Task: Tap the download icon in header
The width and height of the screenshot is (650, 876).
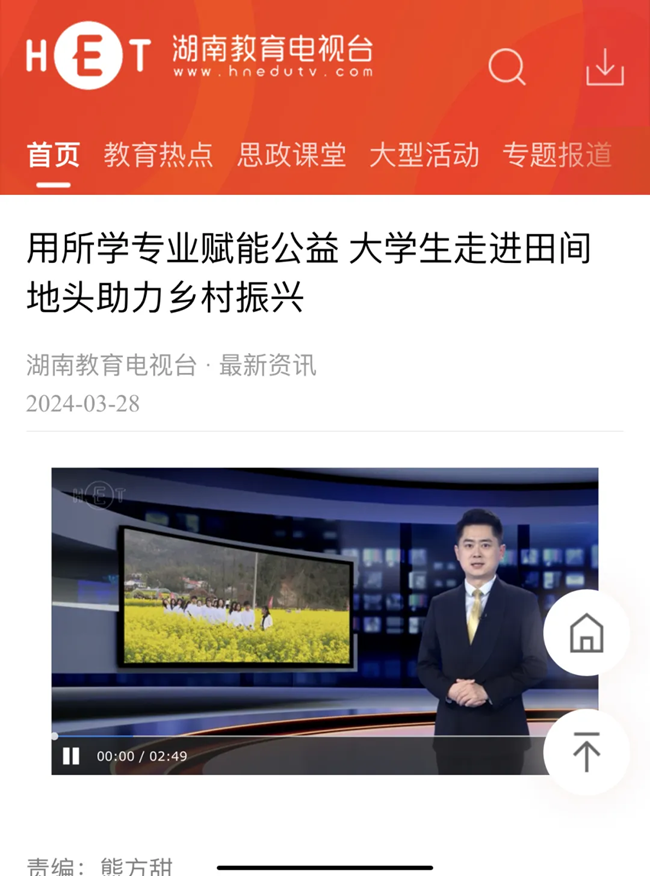Action: pyautogui.click(x=604, y=67)
